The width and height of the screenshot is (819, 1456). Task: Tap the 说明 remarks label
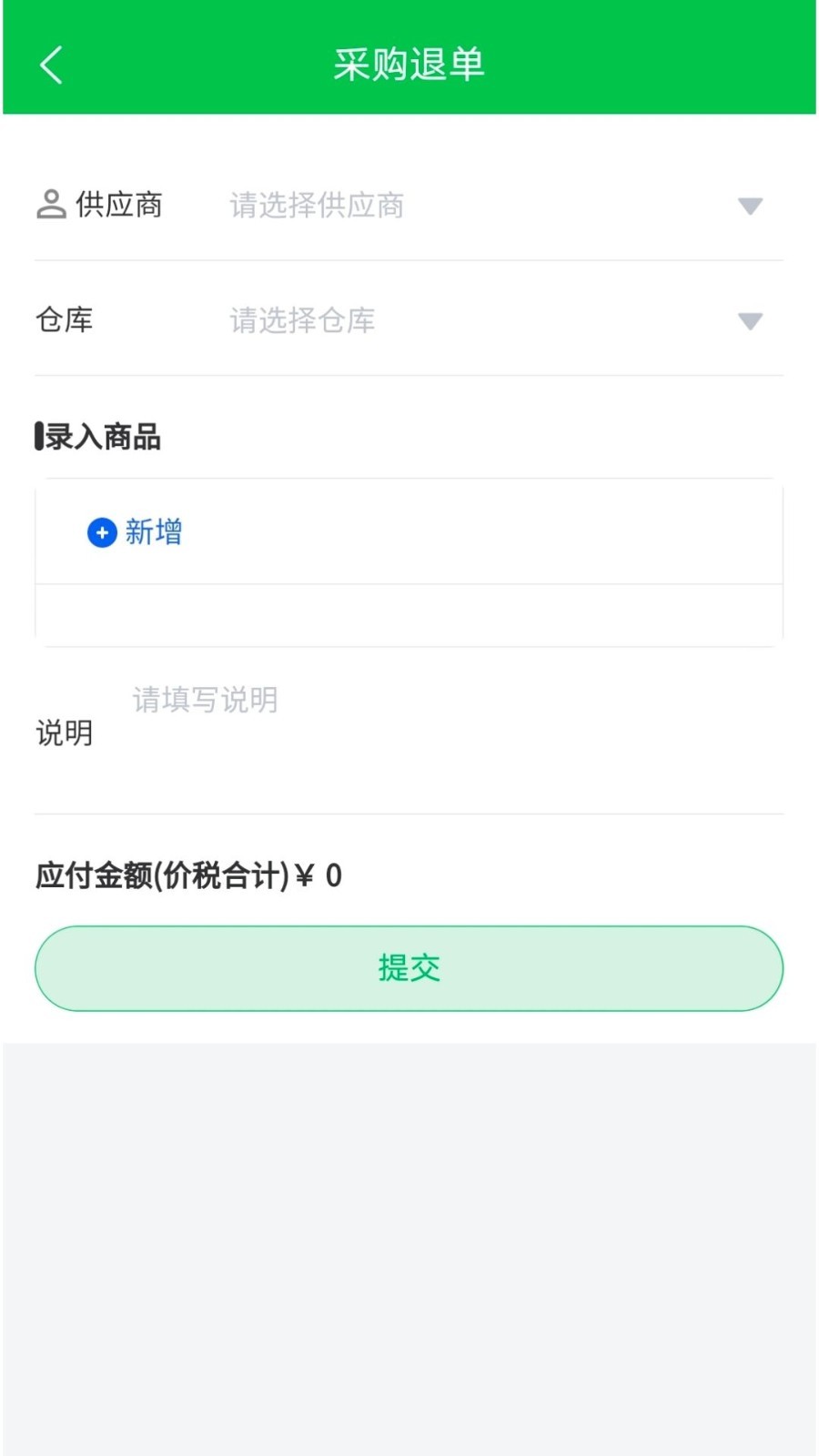[x=63, y=733]
